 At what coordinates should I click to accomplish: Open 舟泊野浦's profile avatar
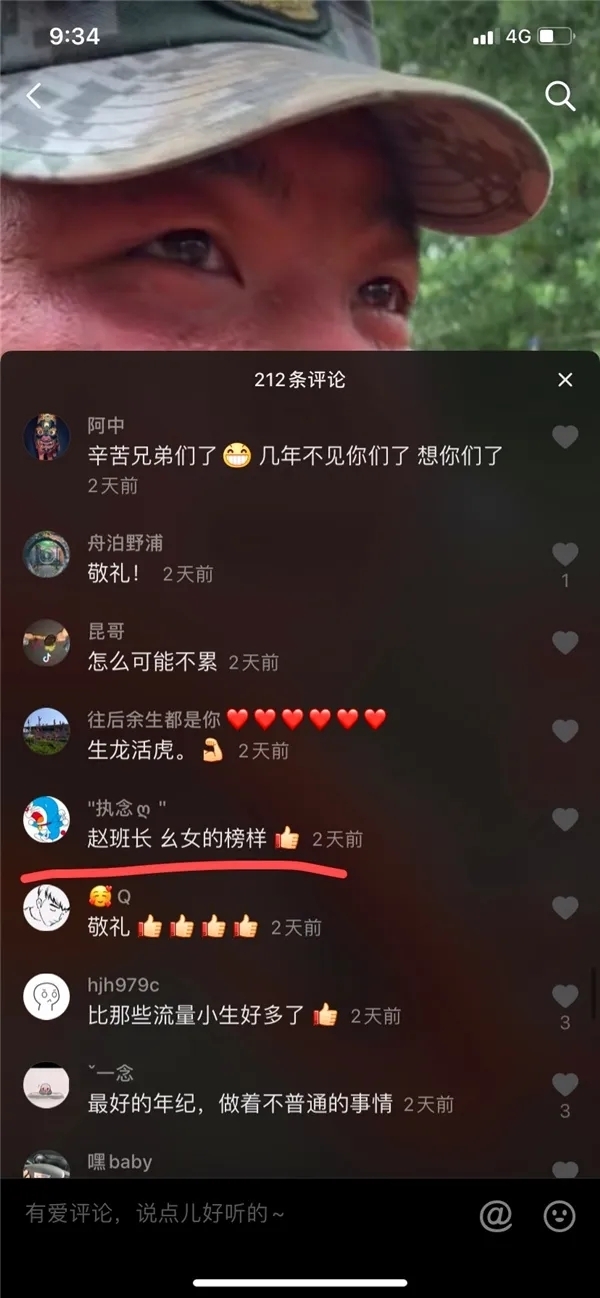coord(46,555)
